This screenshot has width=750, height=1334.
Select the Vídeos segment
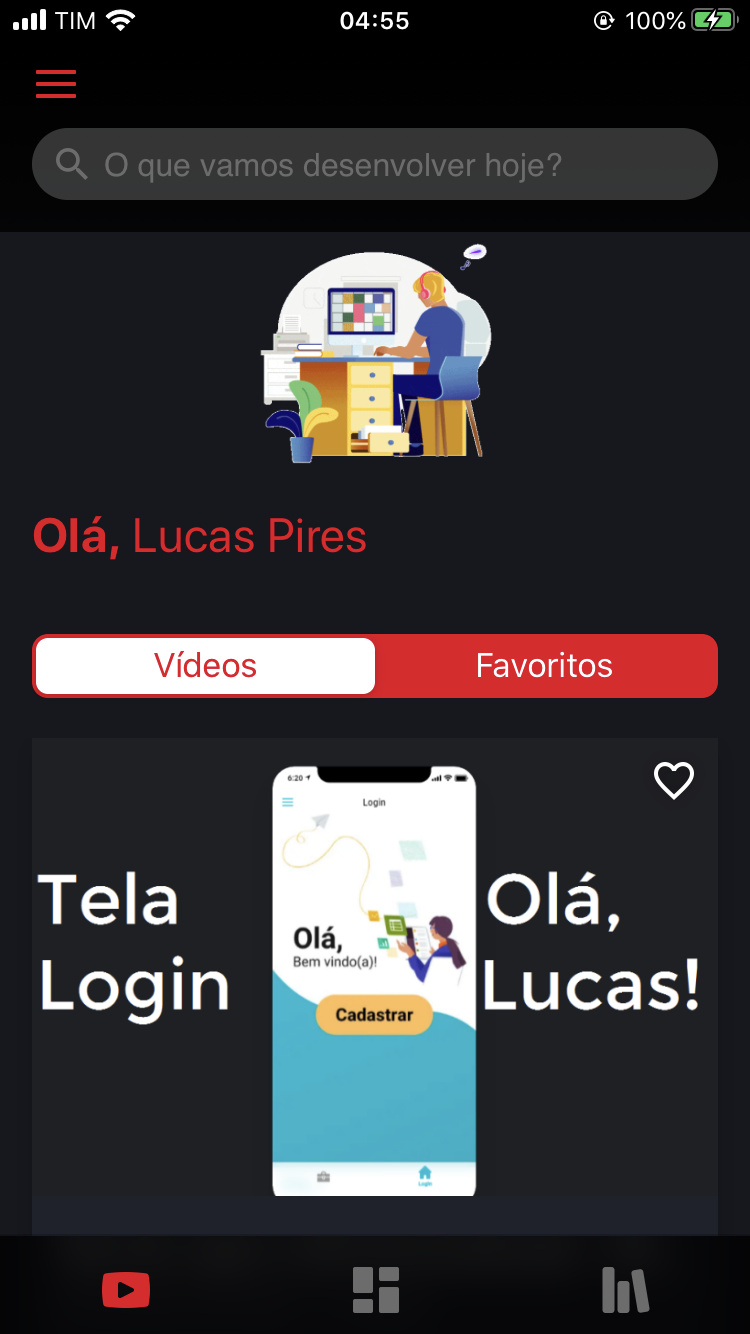pyautogui.click(x=205, y=666)
